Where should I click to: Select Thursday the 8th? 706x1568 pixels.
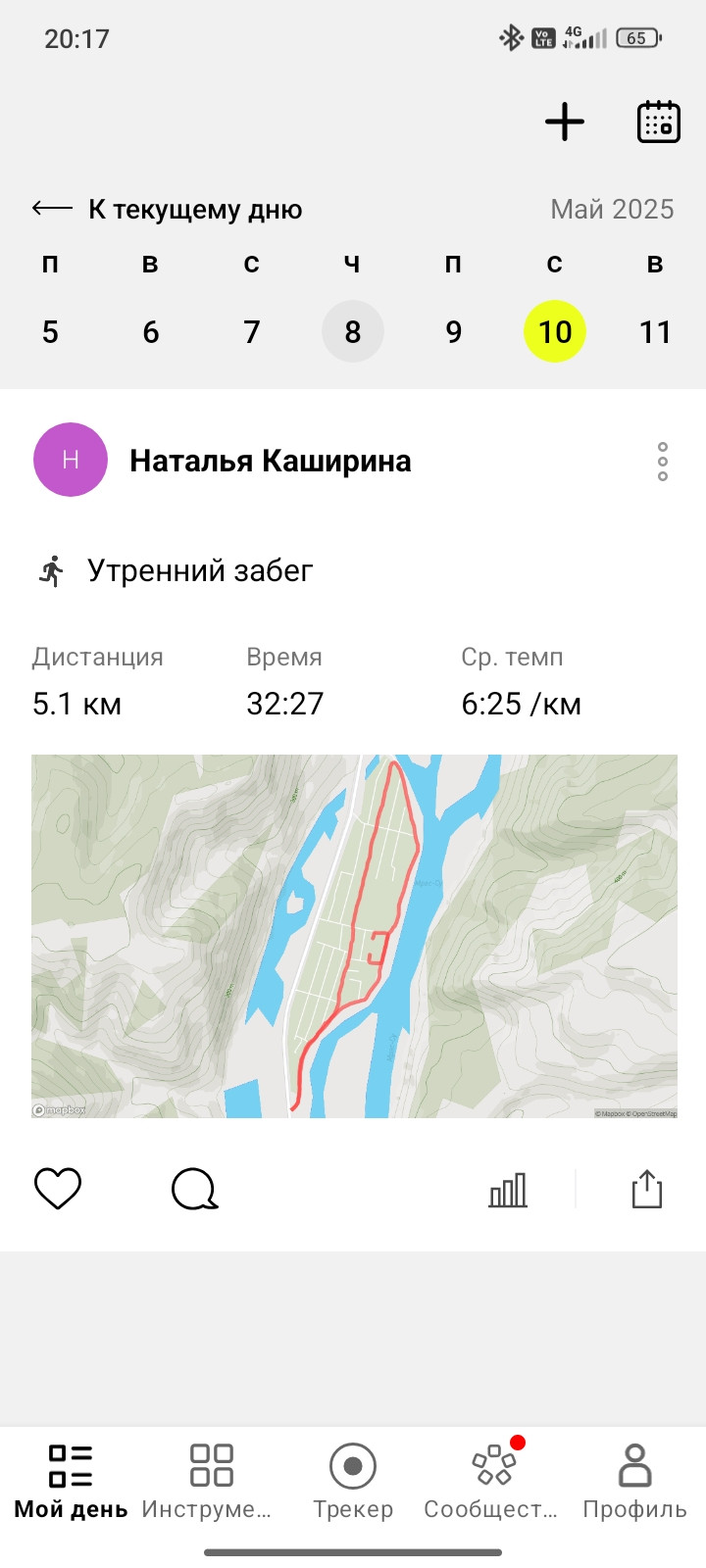tap(353, 331)
